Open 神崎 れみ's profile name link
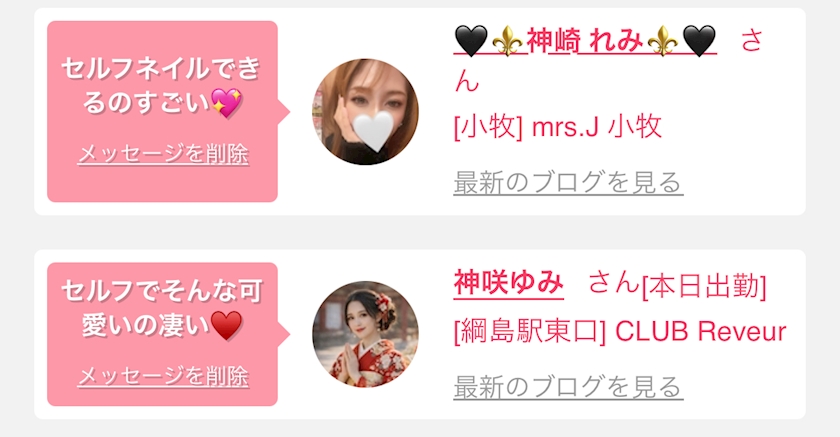This screenshot has width=840, height=437. [585, 41]
